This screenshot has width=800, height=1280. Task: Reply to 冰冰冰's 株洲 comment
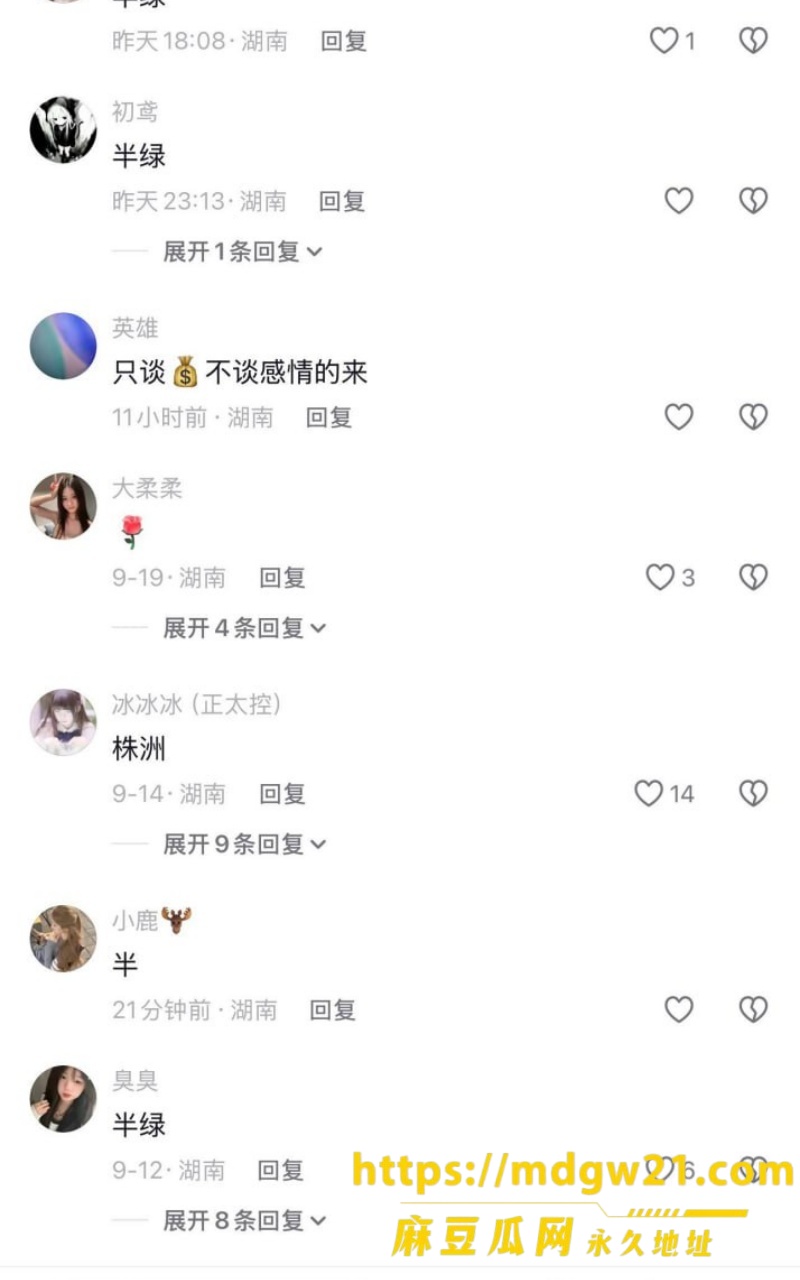click(283, 794)
